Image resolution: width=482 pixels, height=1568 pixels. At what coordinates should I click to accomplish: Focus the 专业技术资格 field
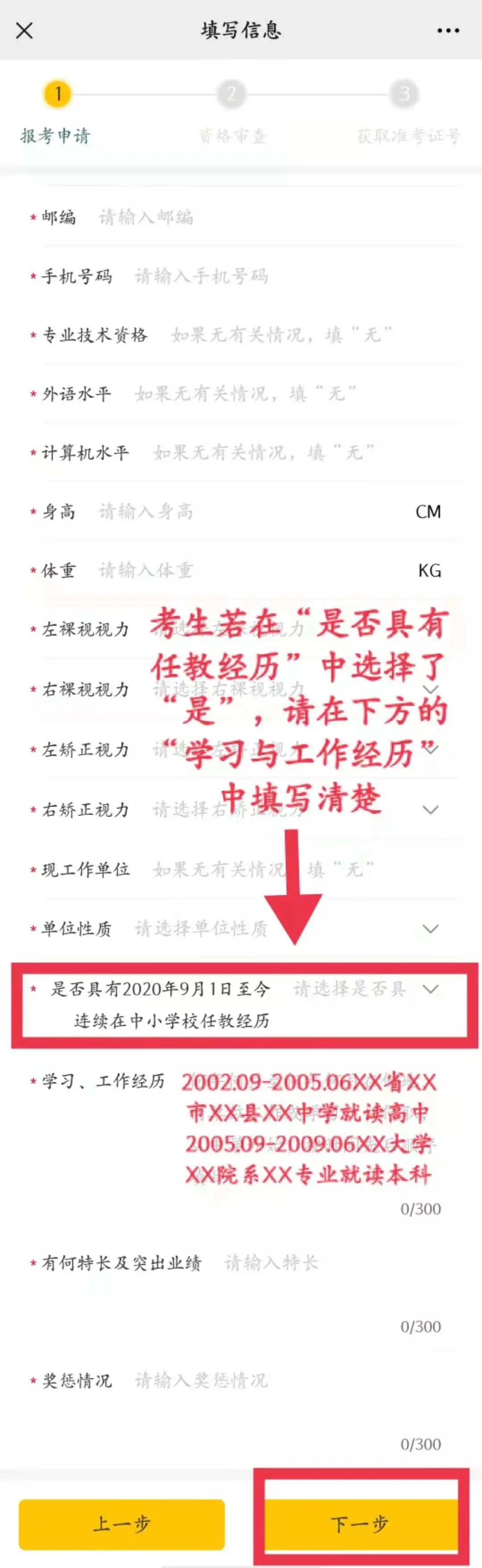click(292, 335)
